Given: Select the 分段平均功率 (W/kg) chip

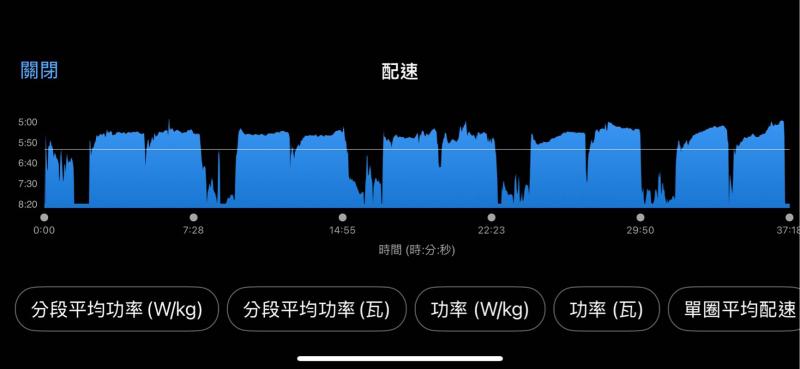Looking at the screenshot, I should point(117,309).
